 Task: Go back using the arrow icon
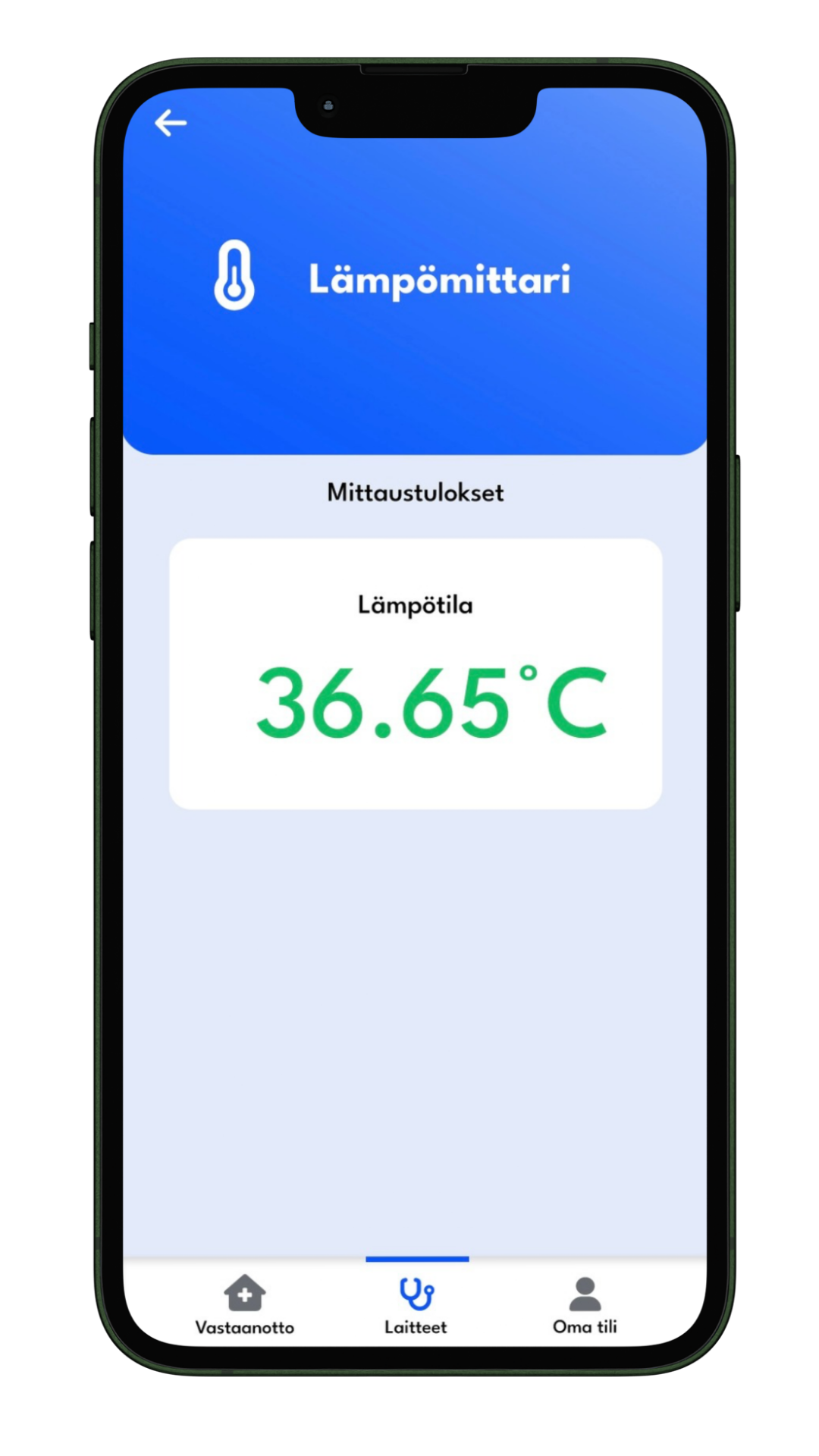point(171,123)
